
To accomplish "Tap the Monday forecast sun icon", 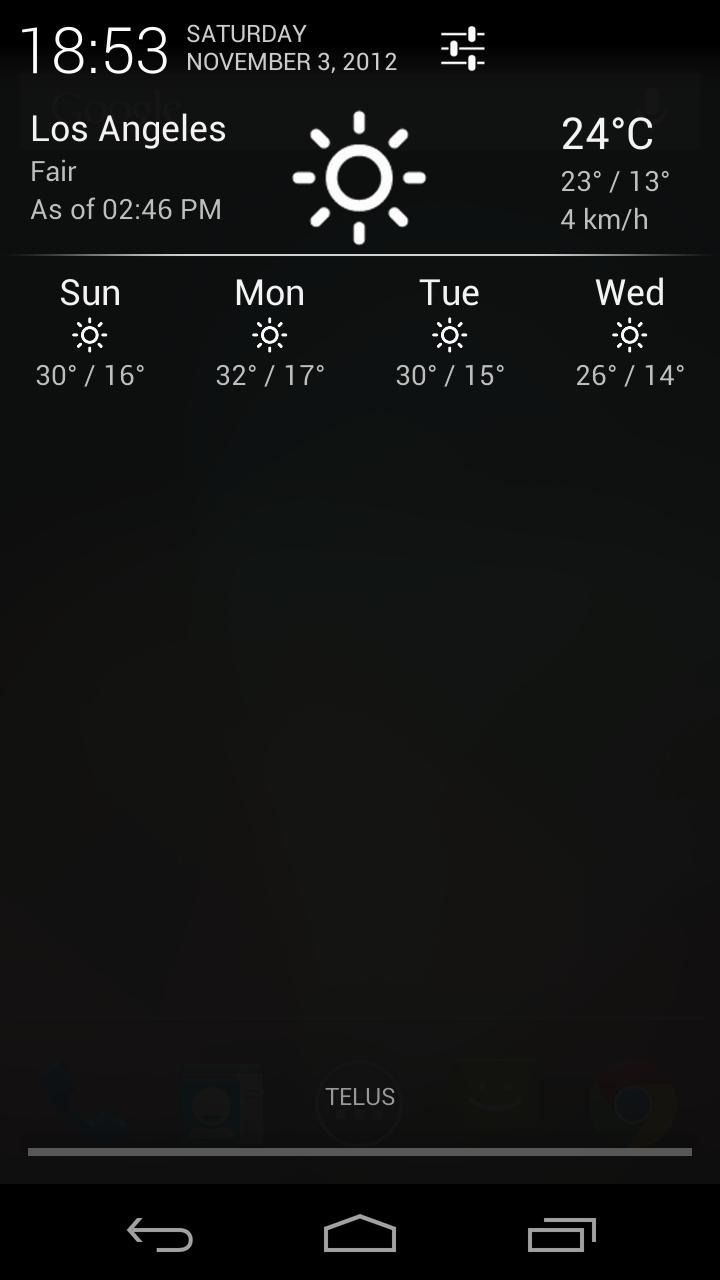I will (269, 334).
